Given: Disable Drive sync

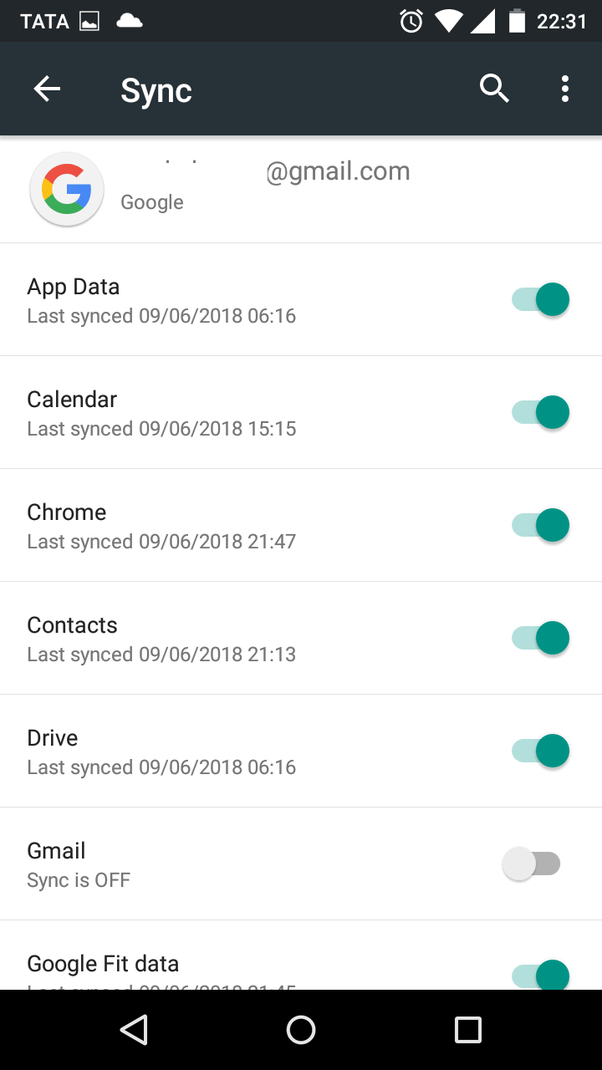Looking at the screenshot, I should pos(541,751).
